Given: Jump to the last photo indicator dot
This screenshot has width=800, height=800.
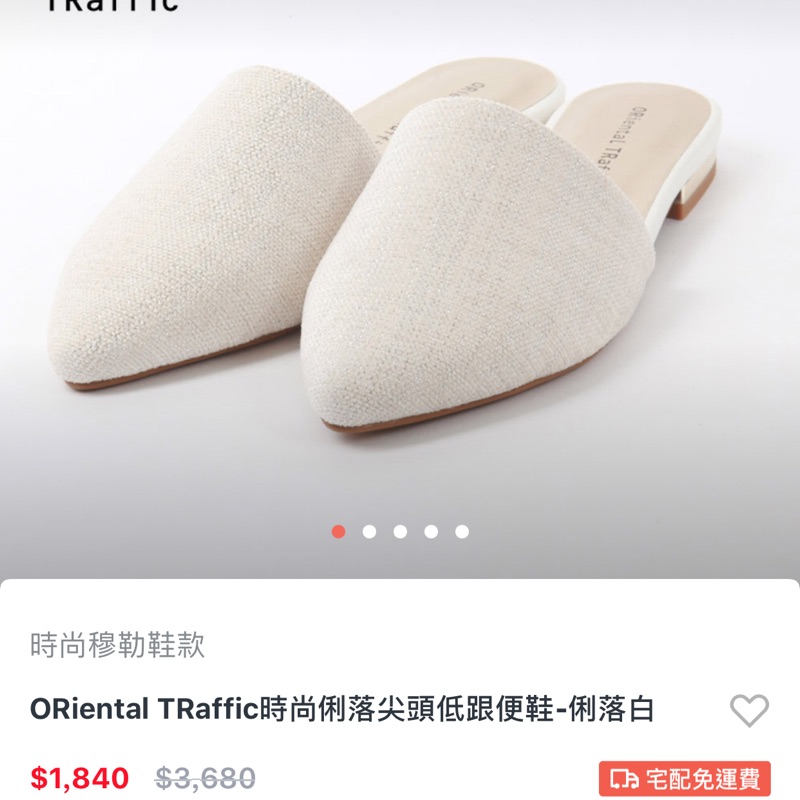Looking at the screenshot, I should (x=462, y=532).
